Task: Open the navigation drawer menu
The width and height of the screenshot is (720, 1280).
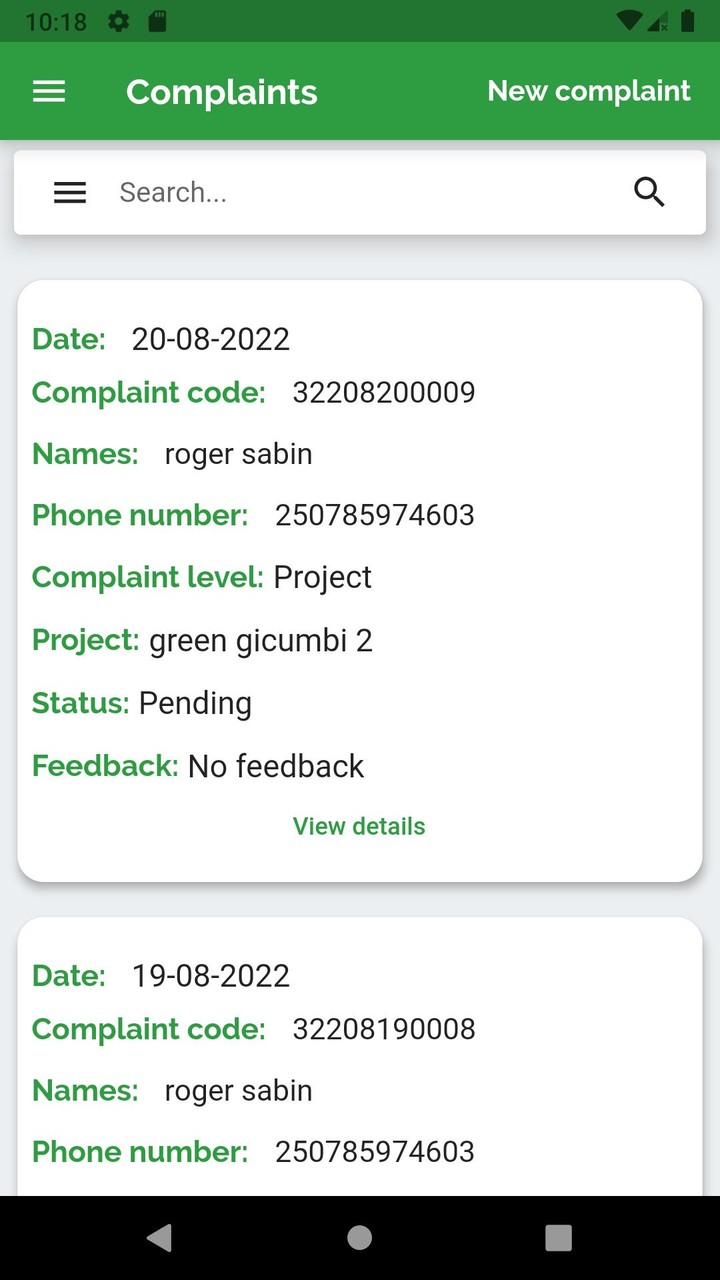Action: click(x=48, y=91)
